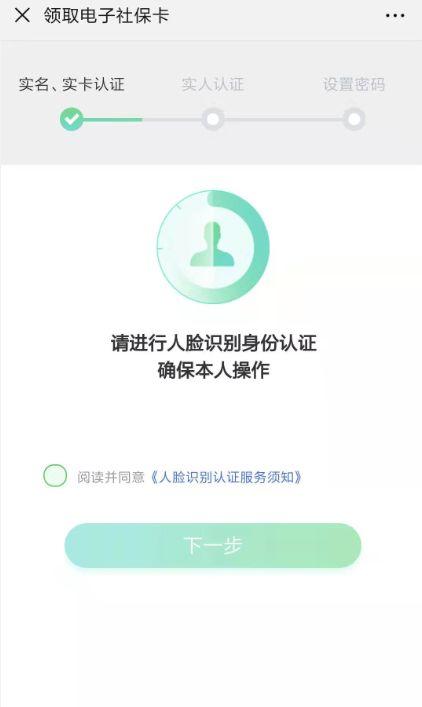Viewport: 422px width, 707px height.
Task: Close the 领取电子社保卡 page
Action: tap(22, 15)
